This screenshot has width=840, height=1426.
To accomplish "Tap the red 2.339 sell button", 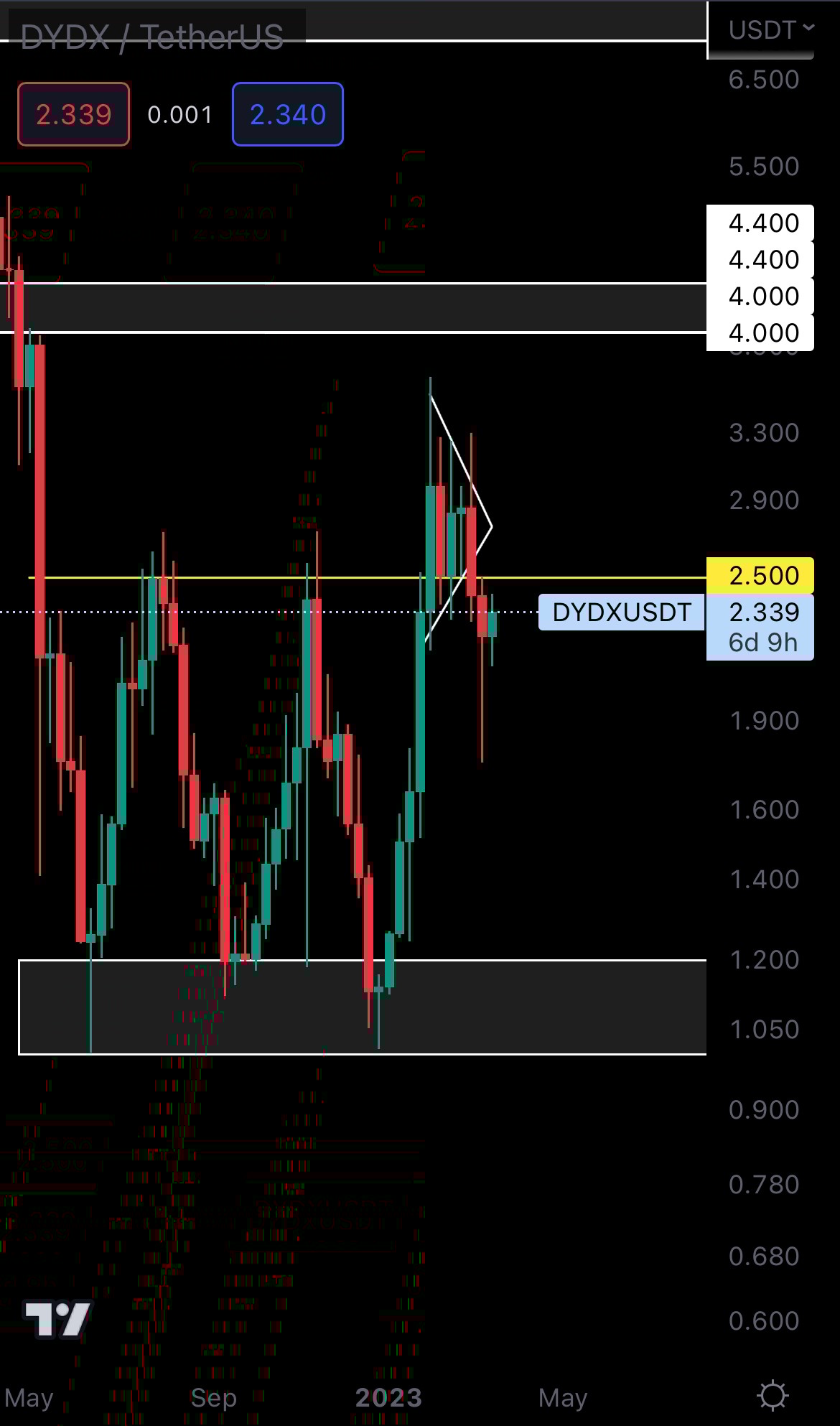I will pyautogui.click(x=73, y=114).
